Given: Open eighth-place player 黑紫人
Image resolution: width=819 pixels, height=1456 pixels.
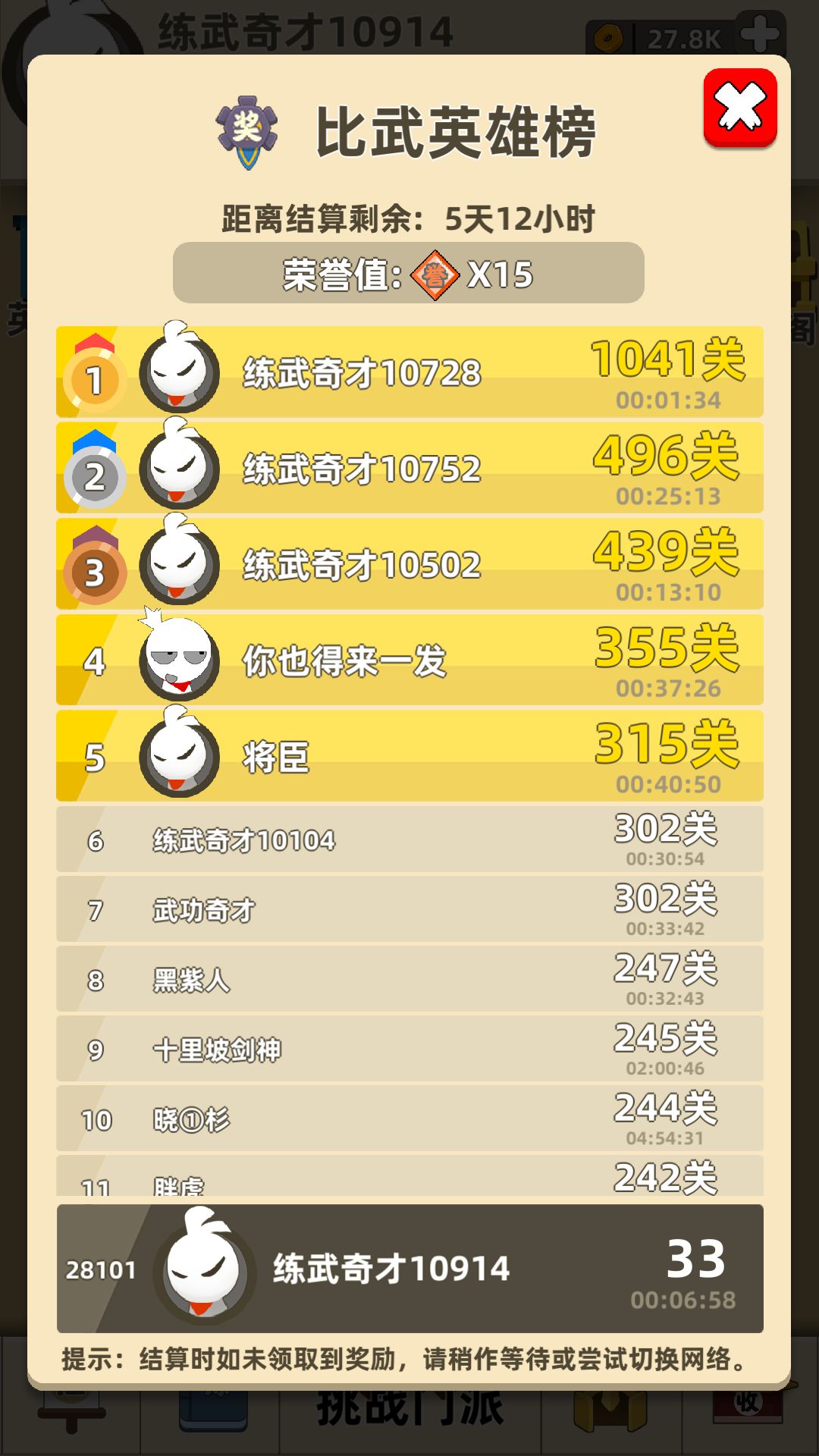Looking at the screenshot, I should tap(409, 979).
